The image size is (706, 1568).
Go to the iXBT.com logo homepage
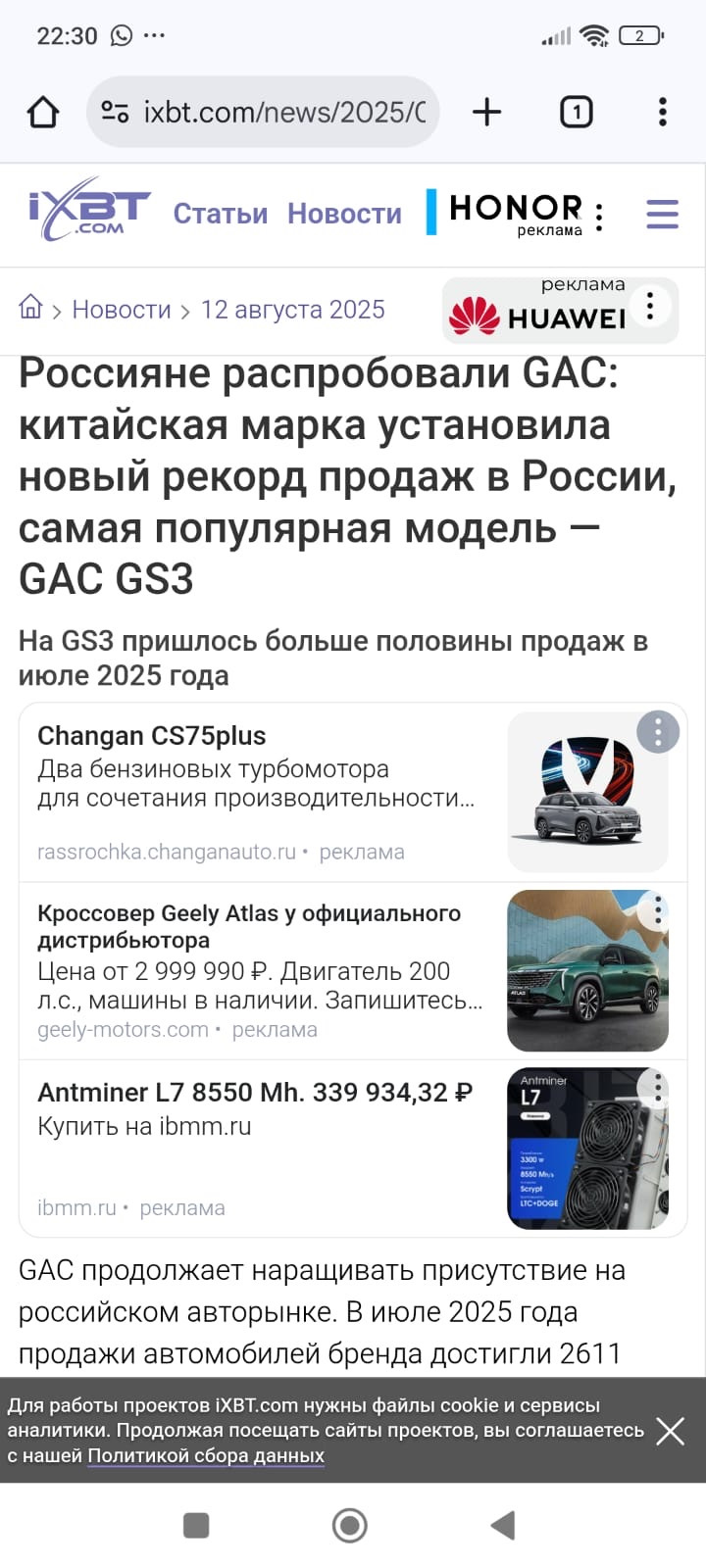pos(89,211)
